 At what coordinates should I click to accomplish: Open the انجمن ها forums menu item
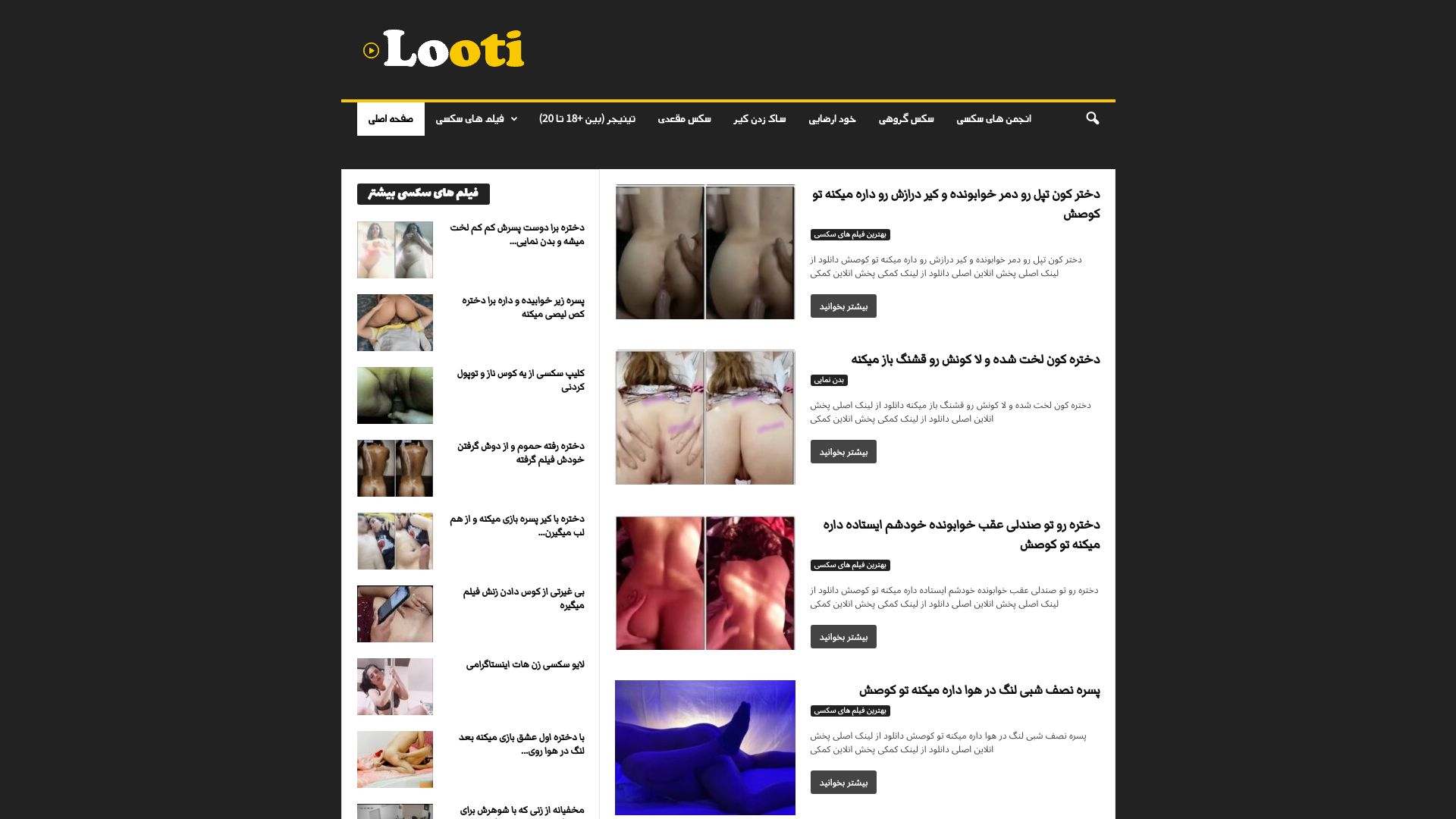pyautogui.click(x=993, y=119)
